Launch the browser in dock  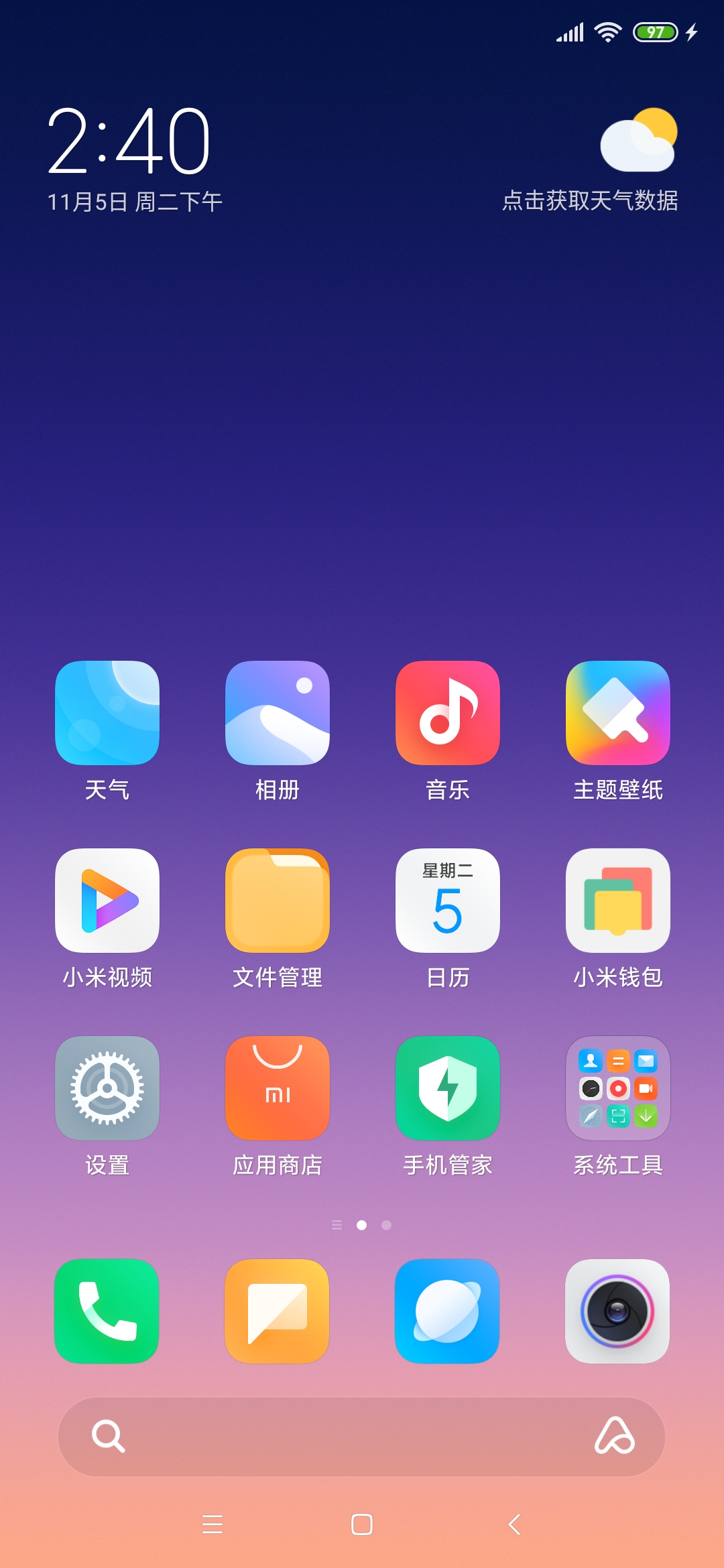click(447, 1311)
